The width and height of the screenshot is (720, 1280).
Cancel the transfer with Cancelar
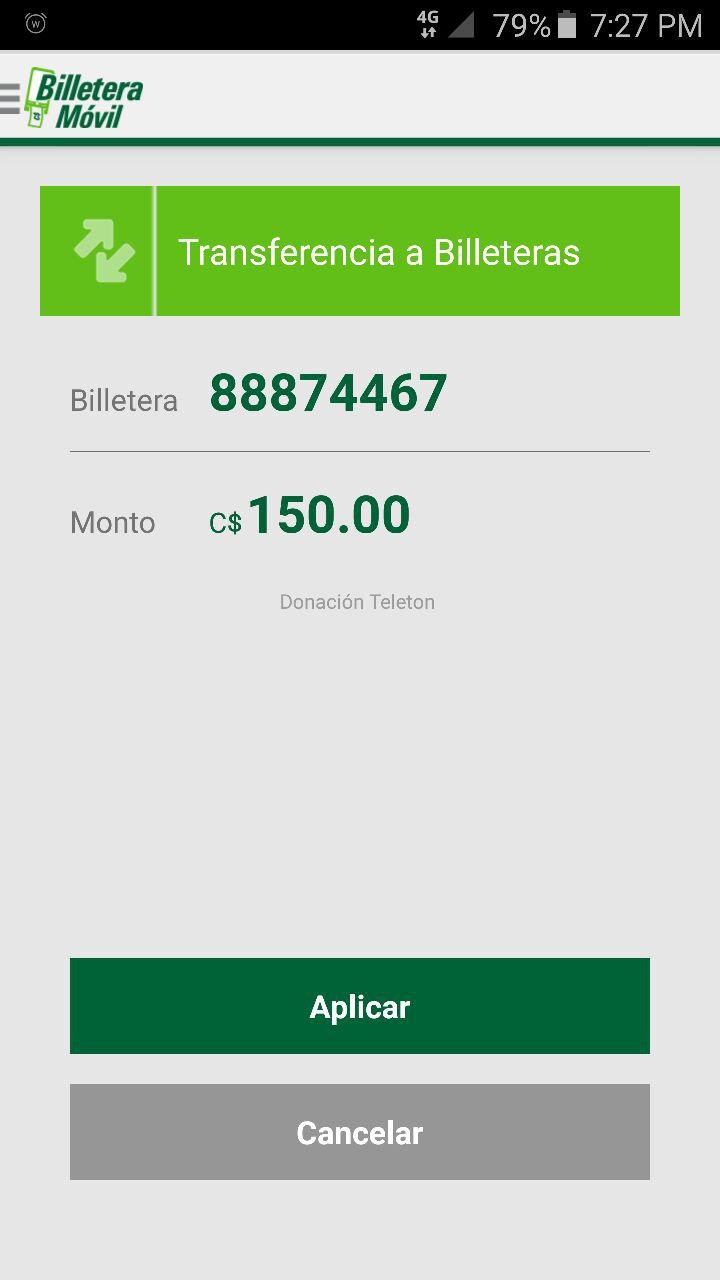point(360,1132)
